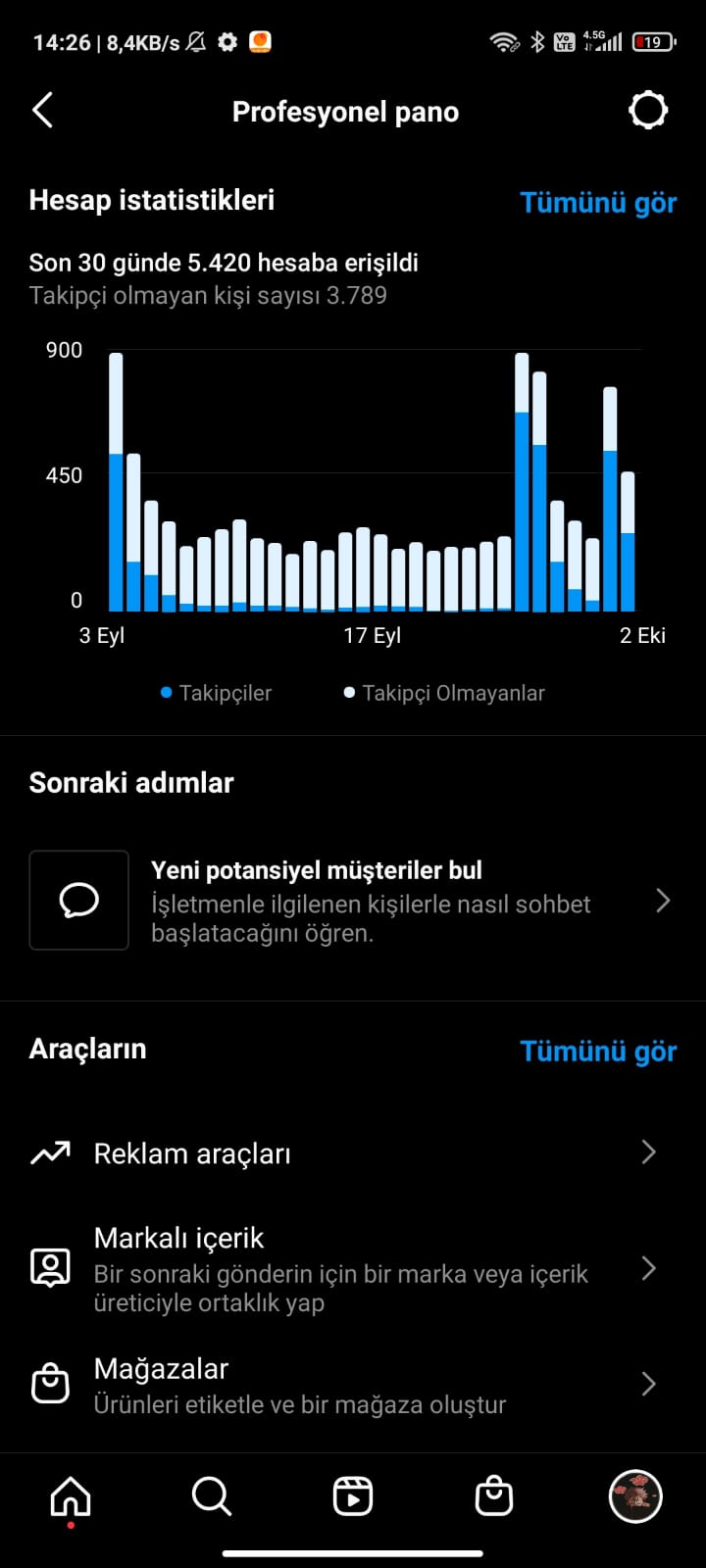
Task: Open Markalı içerik
Action: click(353, 1269)
